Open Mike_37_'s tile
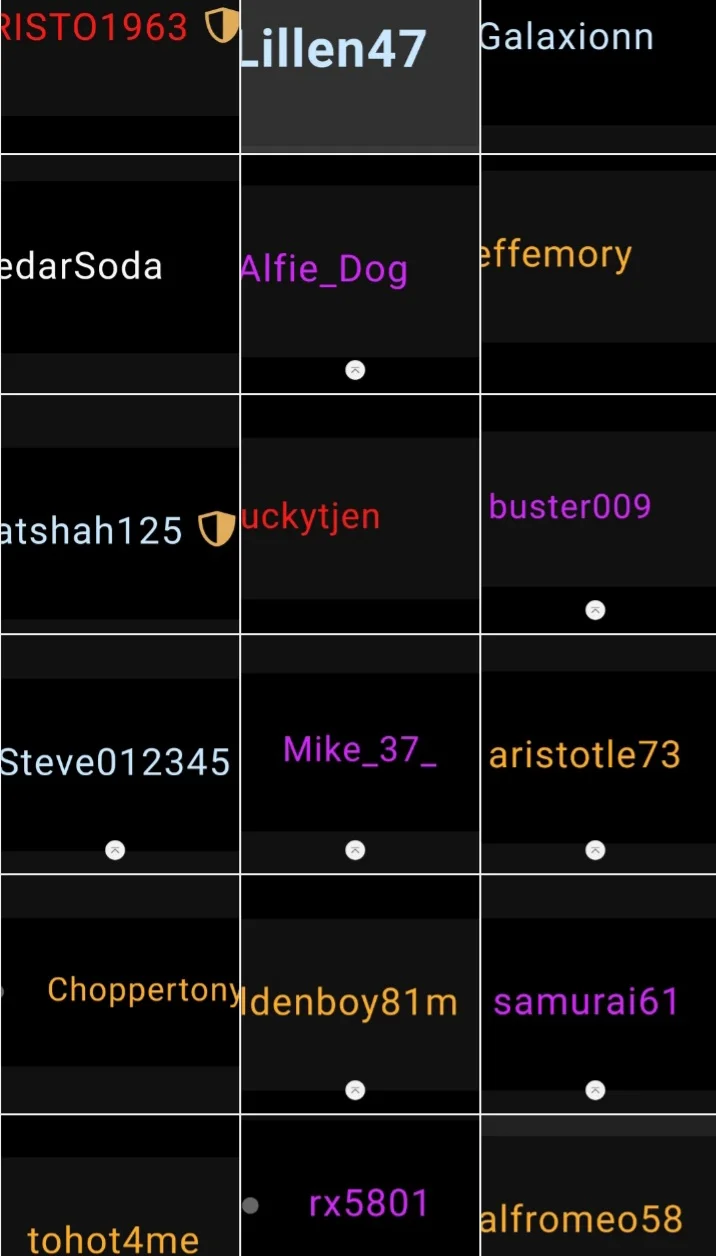716x1256 pixels. tap(360, 752)
